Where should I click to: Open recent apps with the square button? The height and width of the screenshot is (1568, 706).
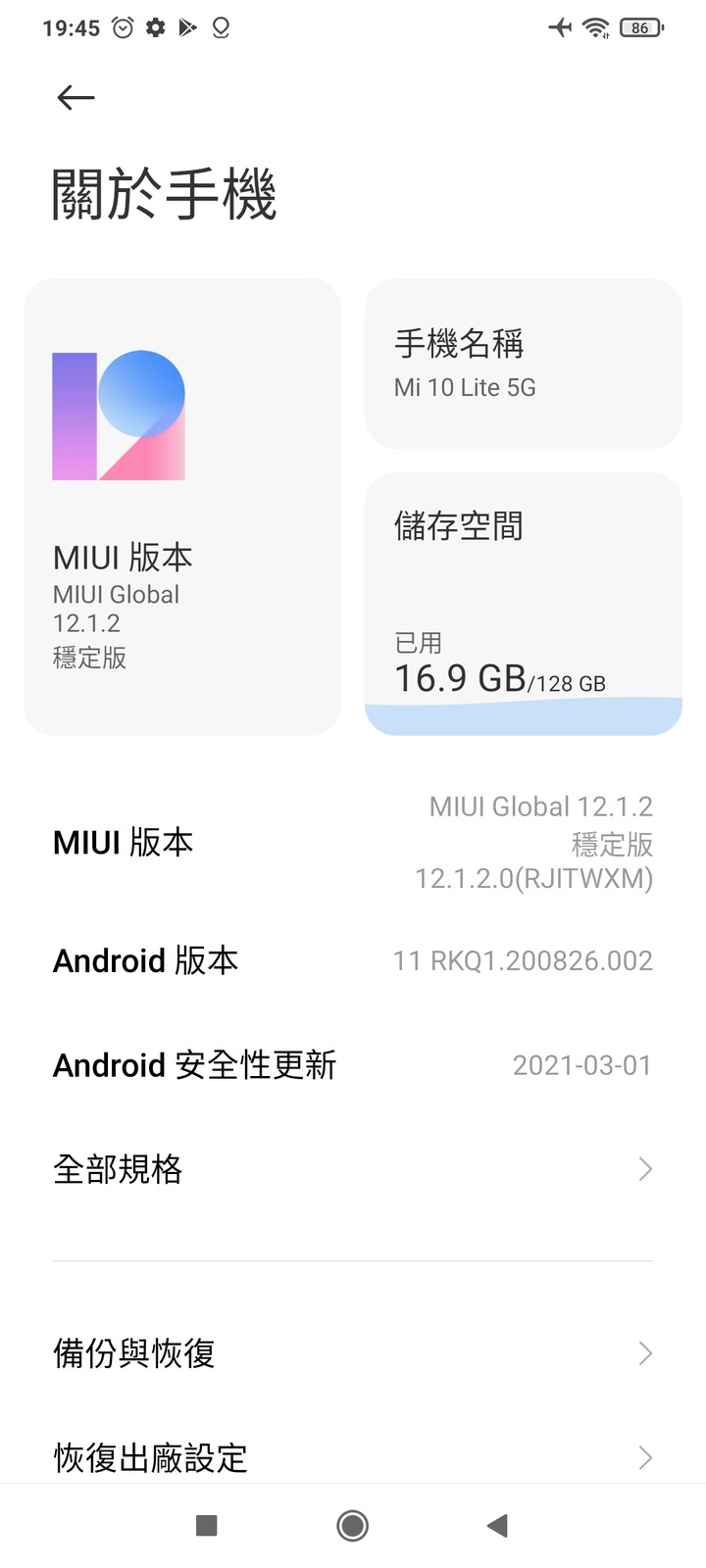click(x=206, y=1525)
